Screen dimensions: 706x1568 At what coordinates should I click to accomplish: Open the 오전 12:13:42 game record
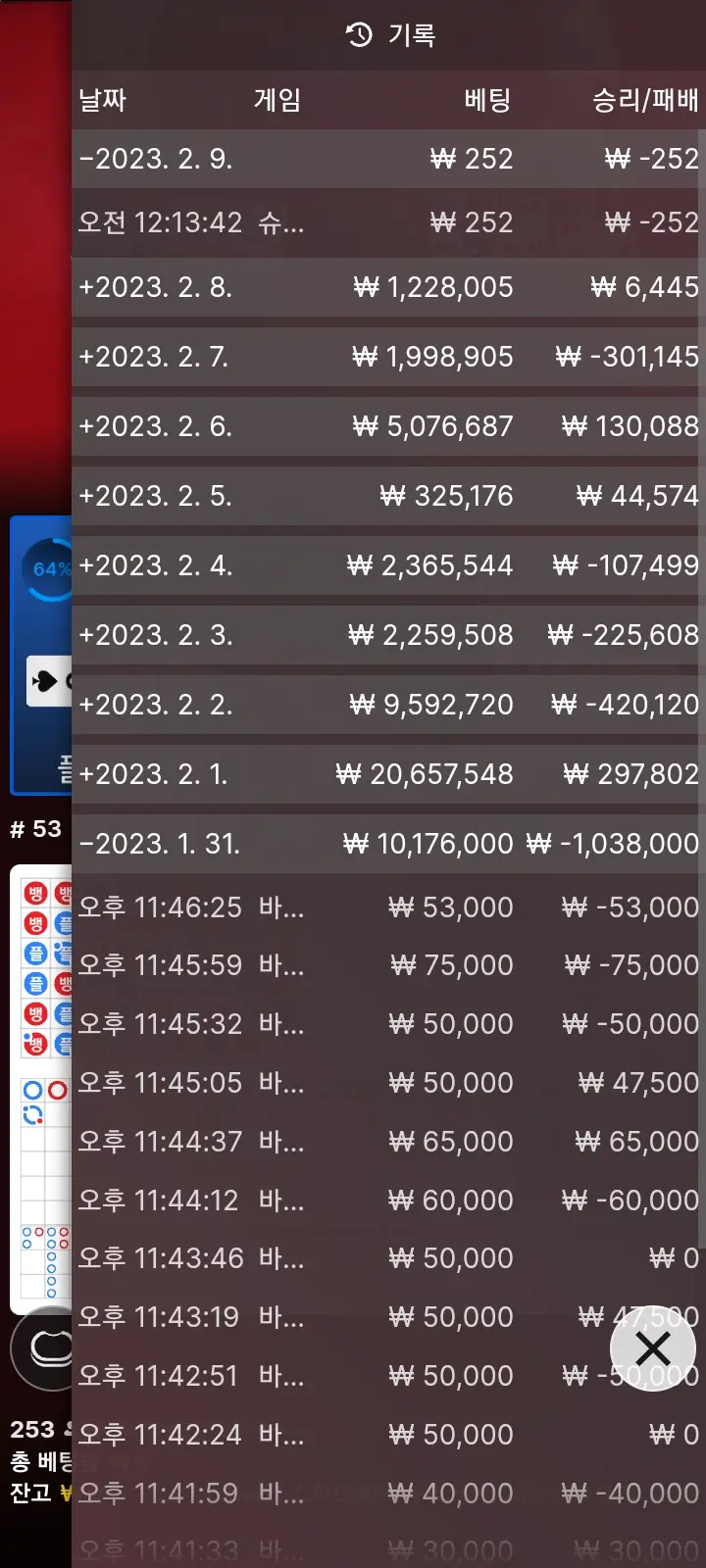click(388, 222)
